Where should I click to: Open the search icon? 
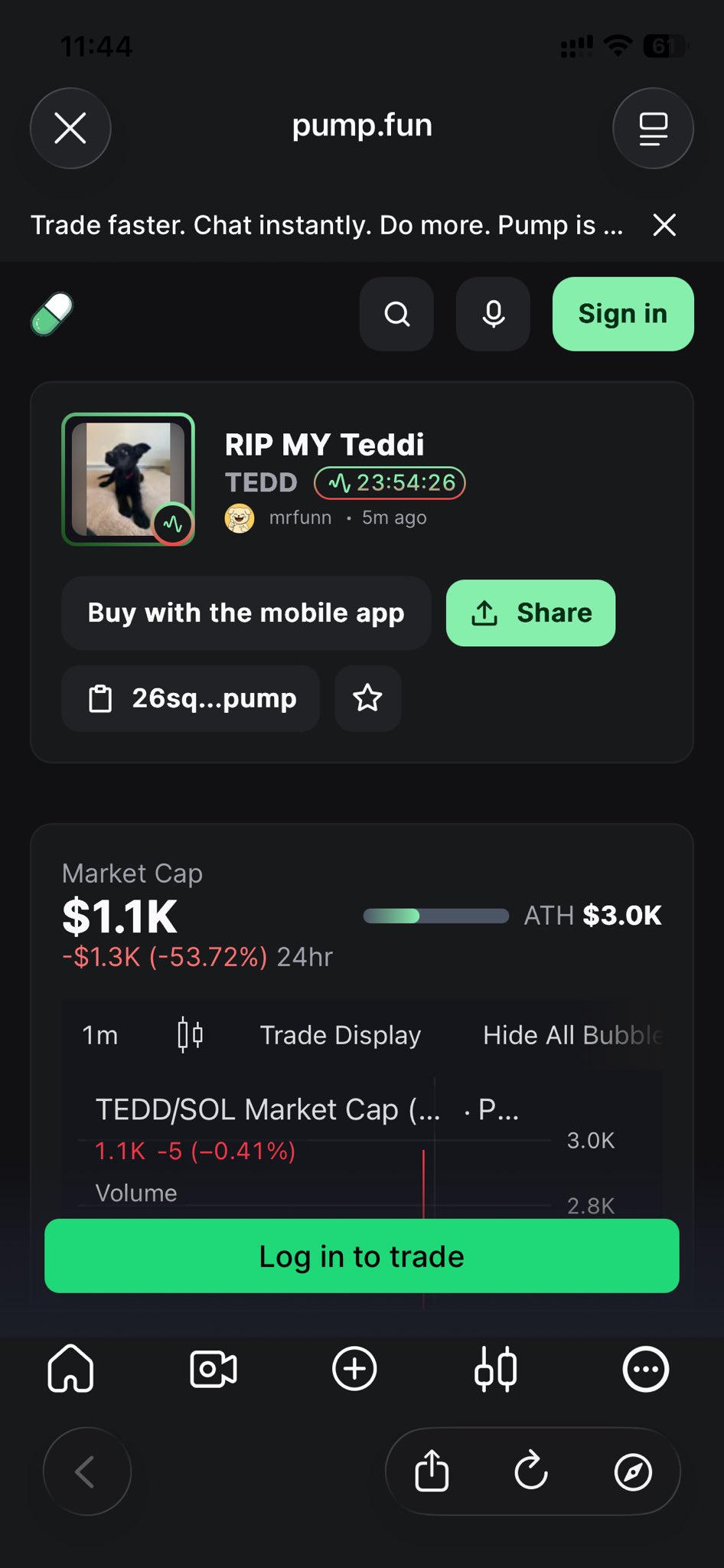396,314
